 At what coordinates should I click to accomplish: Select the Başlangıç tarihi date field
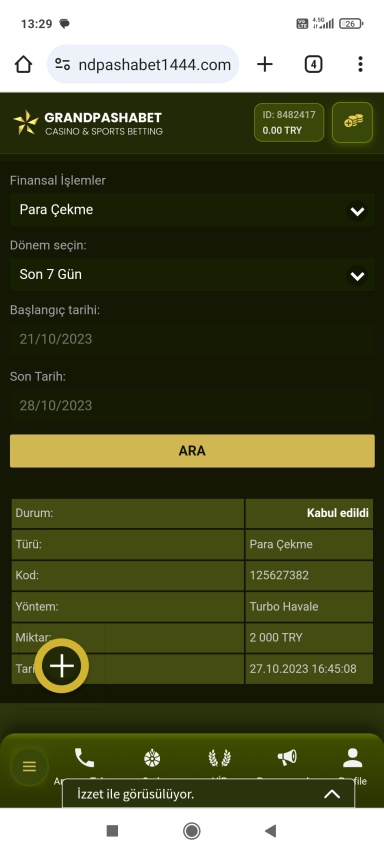[192, 339]
